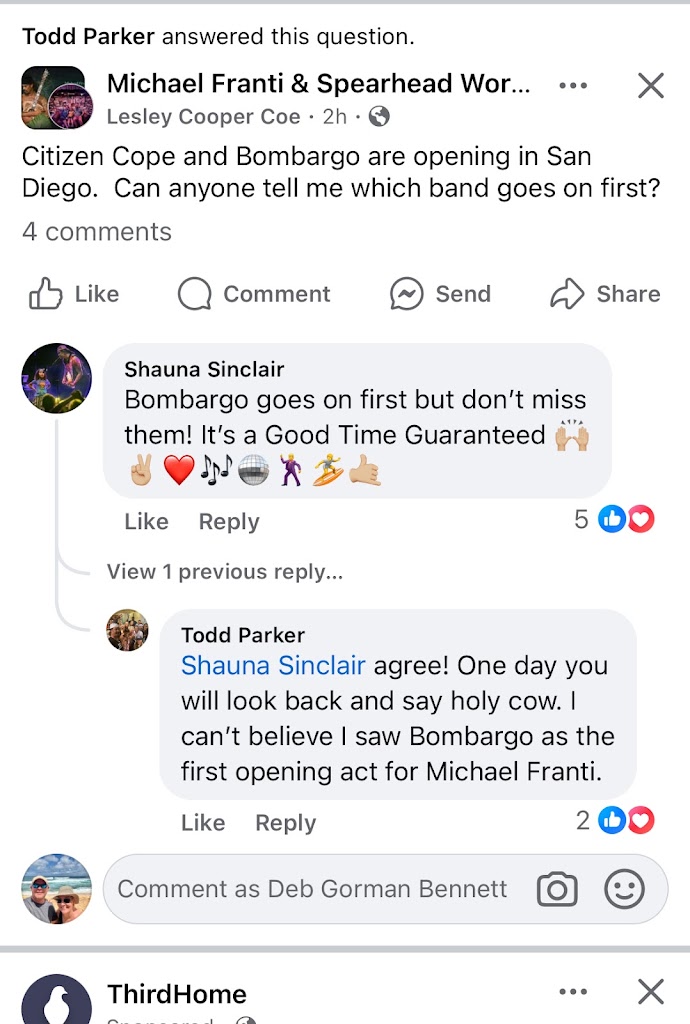Like Todd Parker's reply
The width and height of the screenshot is (690, 1024).
(203, 822)
